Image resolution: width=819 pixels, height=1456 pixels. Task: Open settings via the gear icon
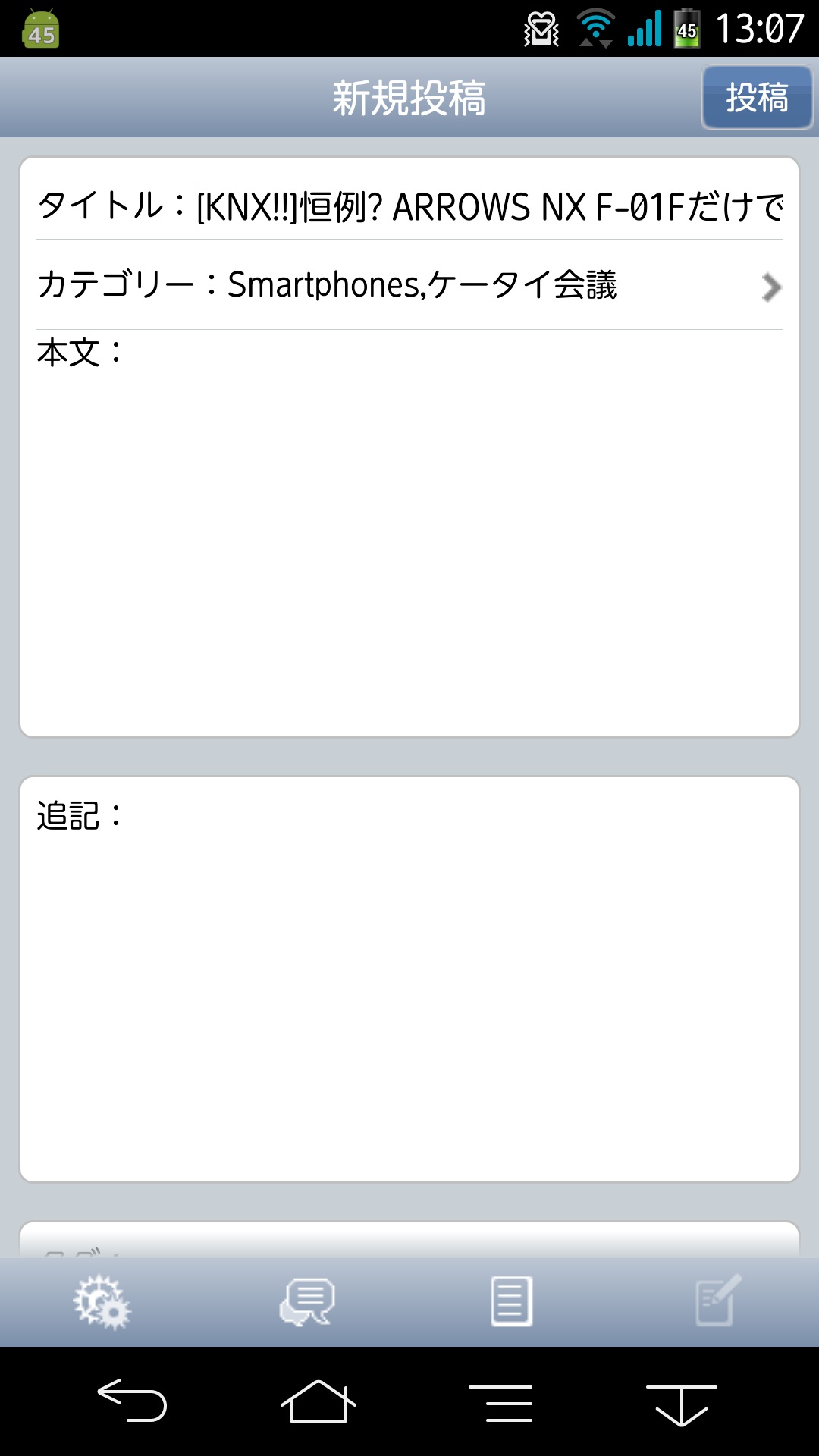102,1301
